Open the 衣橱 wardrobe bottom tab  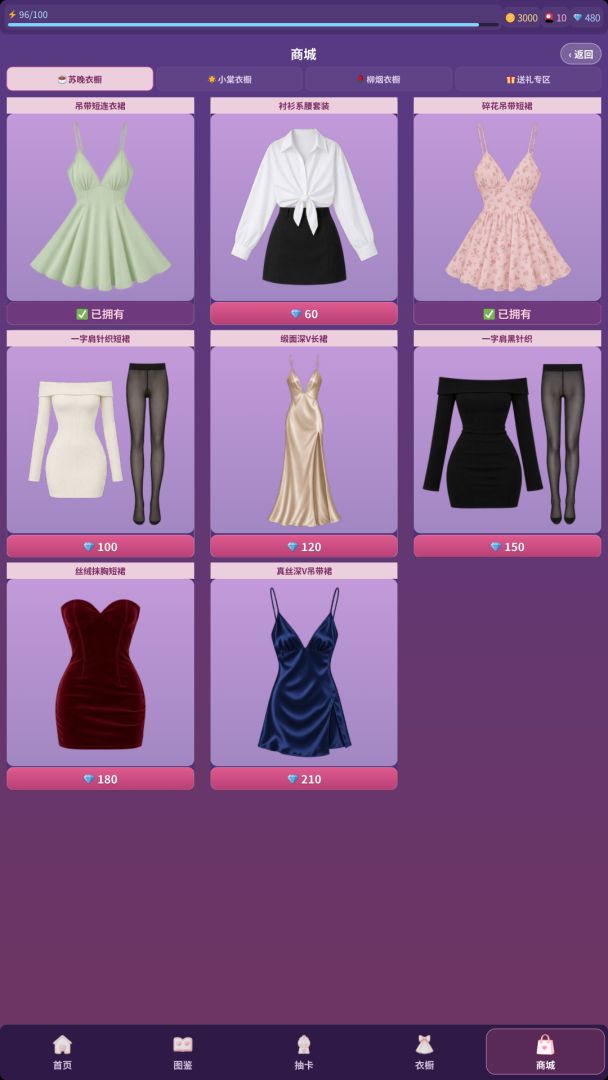(x=424, y=1052)
